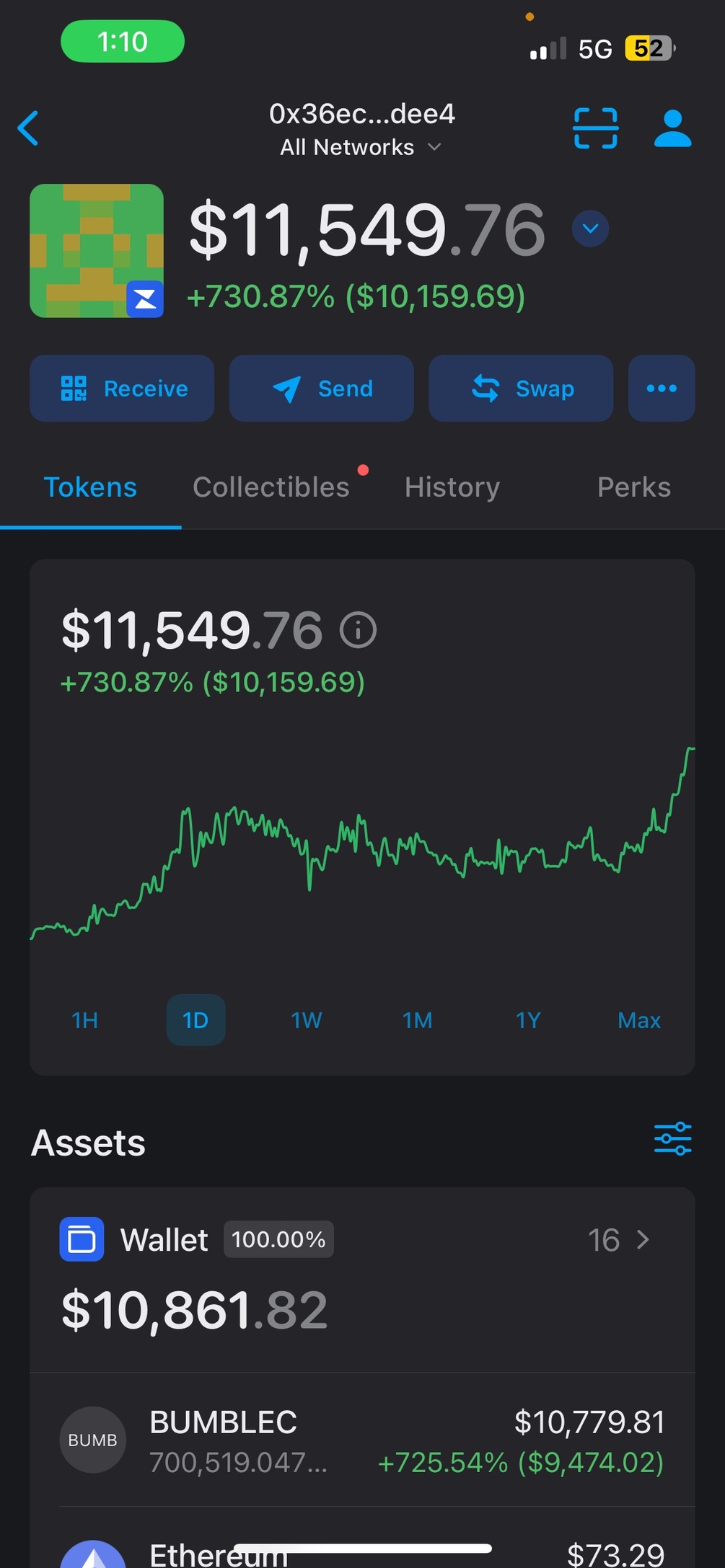The width and height of the screenshot is (725, 1568).
Task: Select the 1Y chart range
Action: (x=528, y=1020)
